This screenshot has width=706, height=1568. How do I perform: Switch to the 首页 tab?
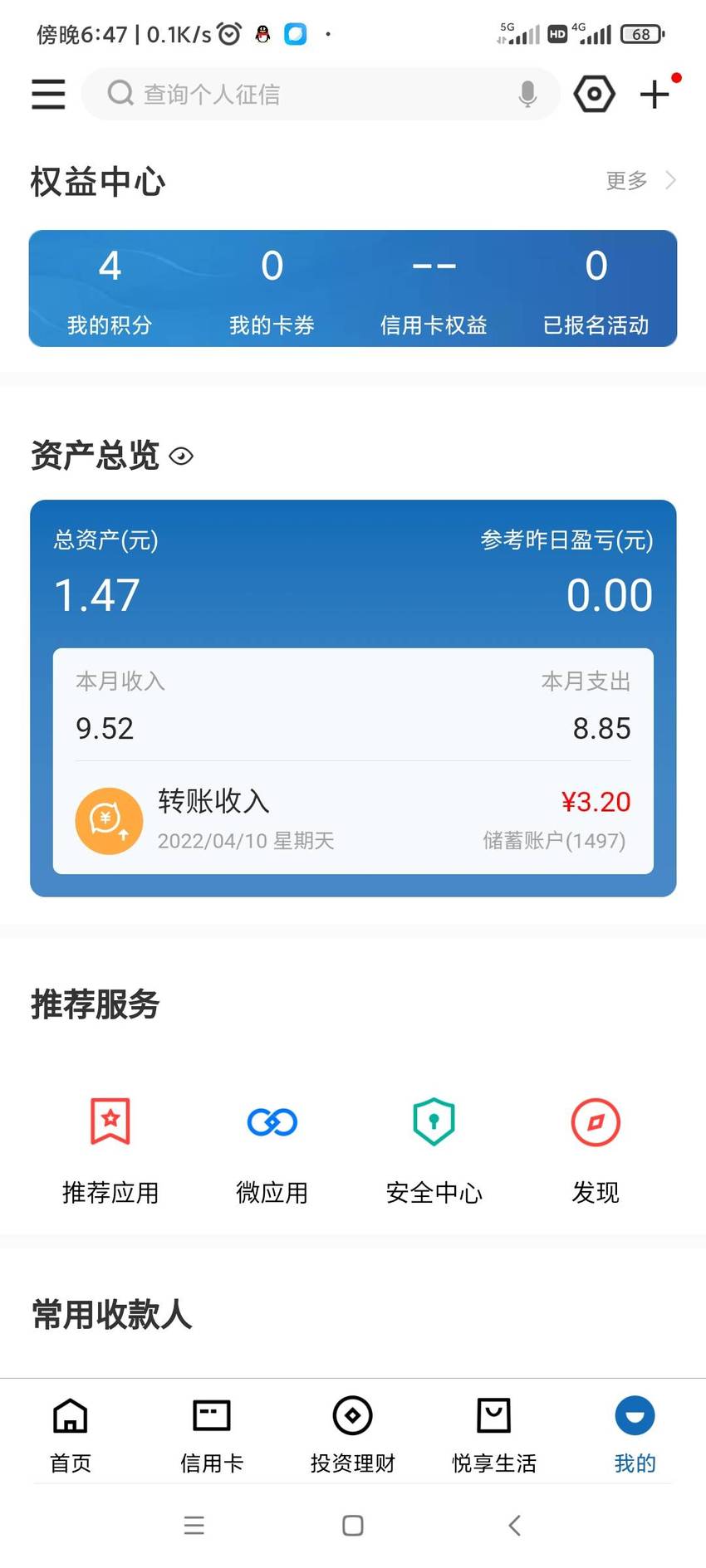(71, 1435)
